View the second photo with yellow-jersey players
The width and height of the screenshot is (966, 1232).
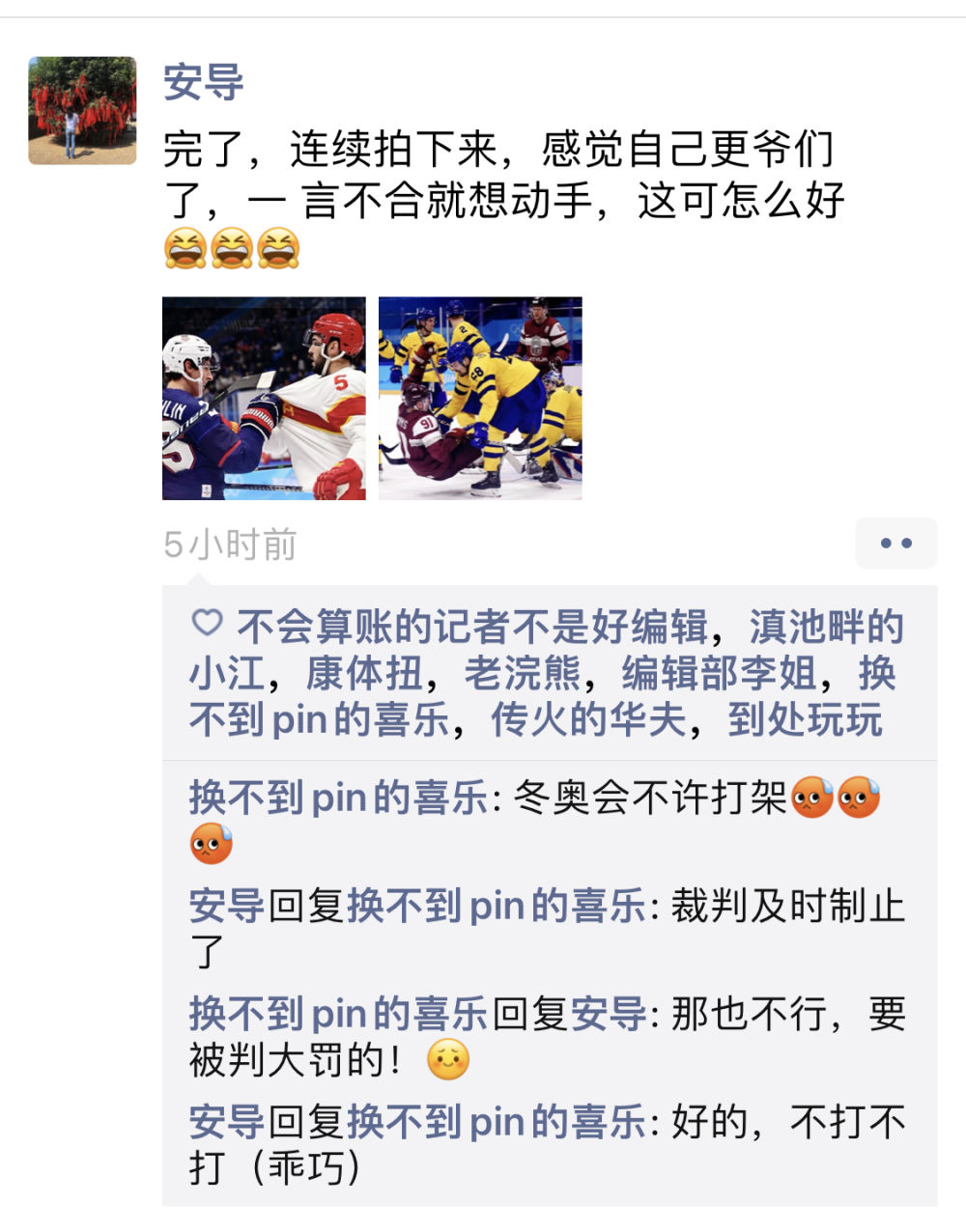pyautogui.click(x=480, y=398)
